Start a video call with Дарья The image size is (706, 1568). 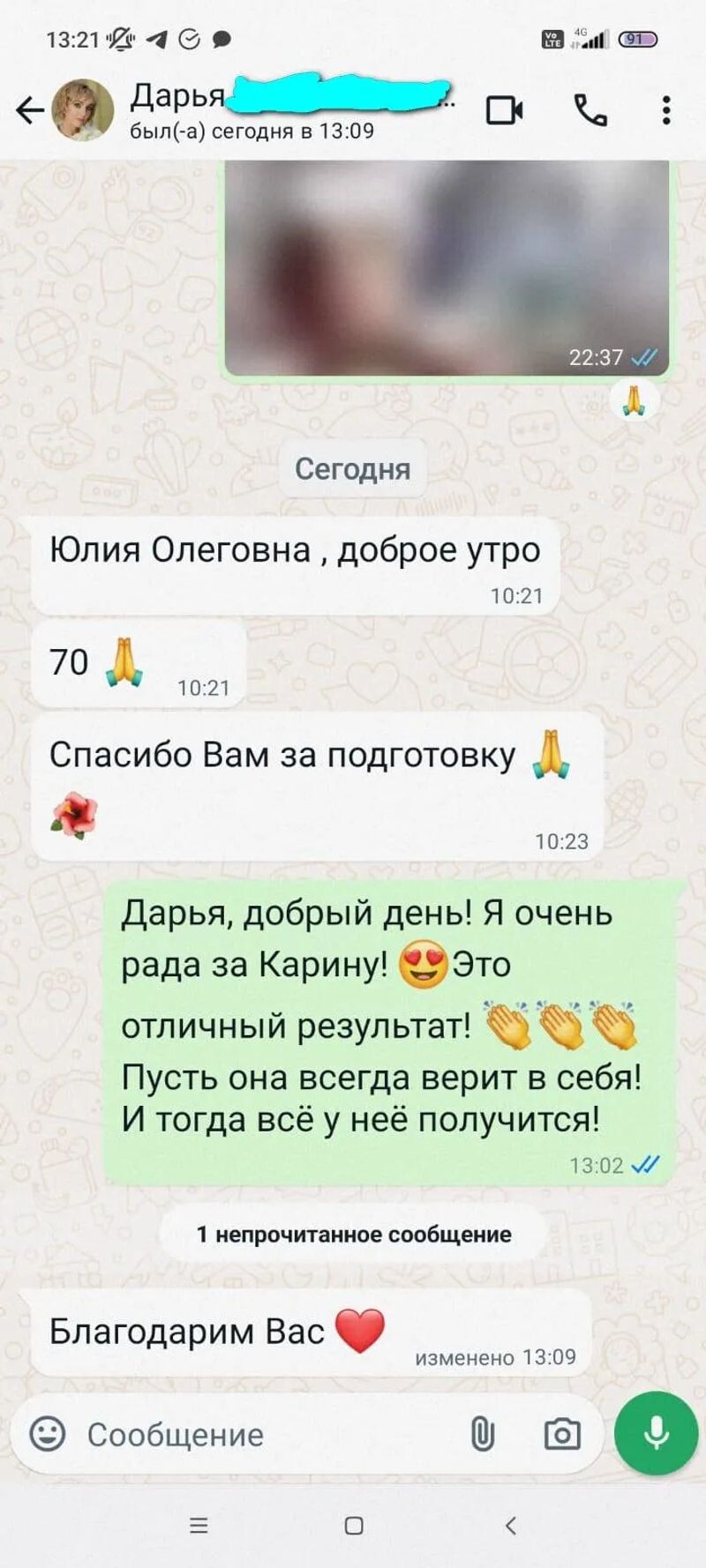[505, 110]
